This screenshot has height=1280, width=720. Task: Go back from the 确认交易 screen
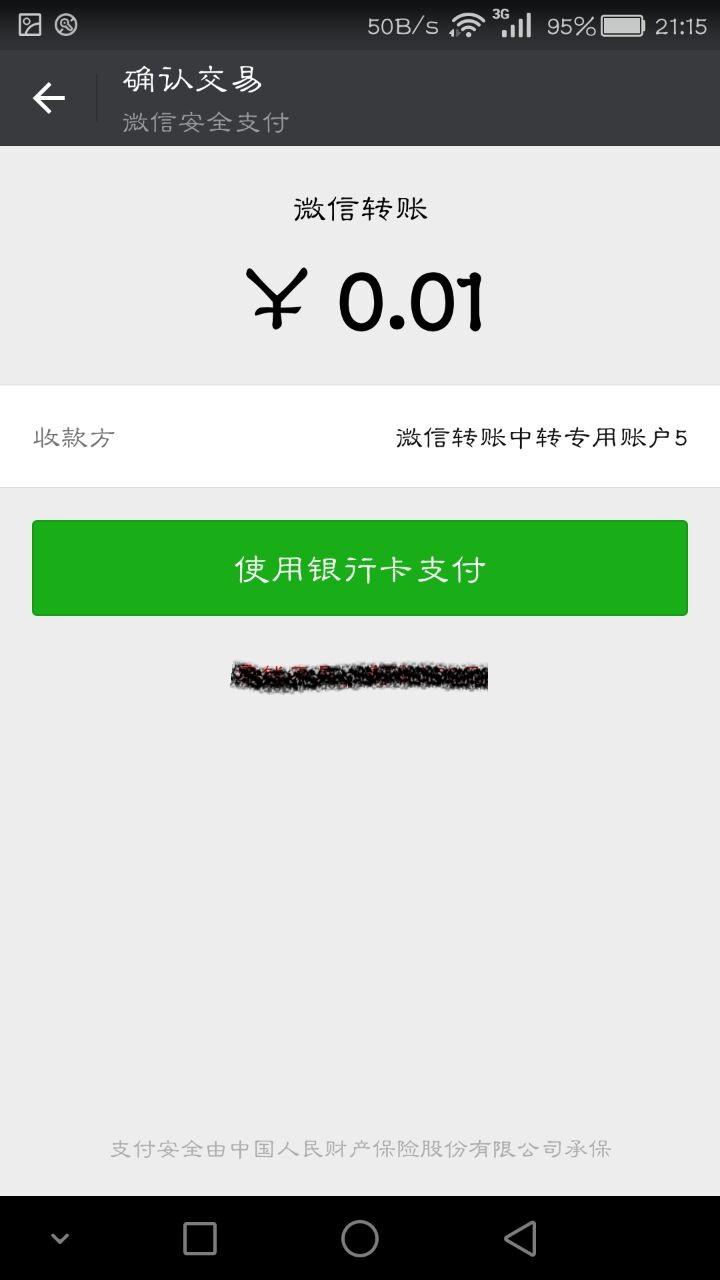pyautogui.click(x=49, y=98)
